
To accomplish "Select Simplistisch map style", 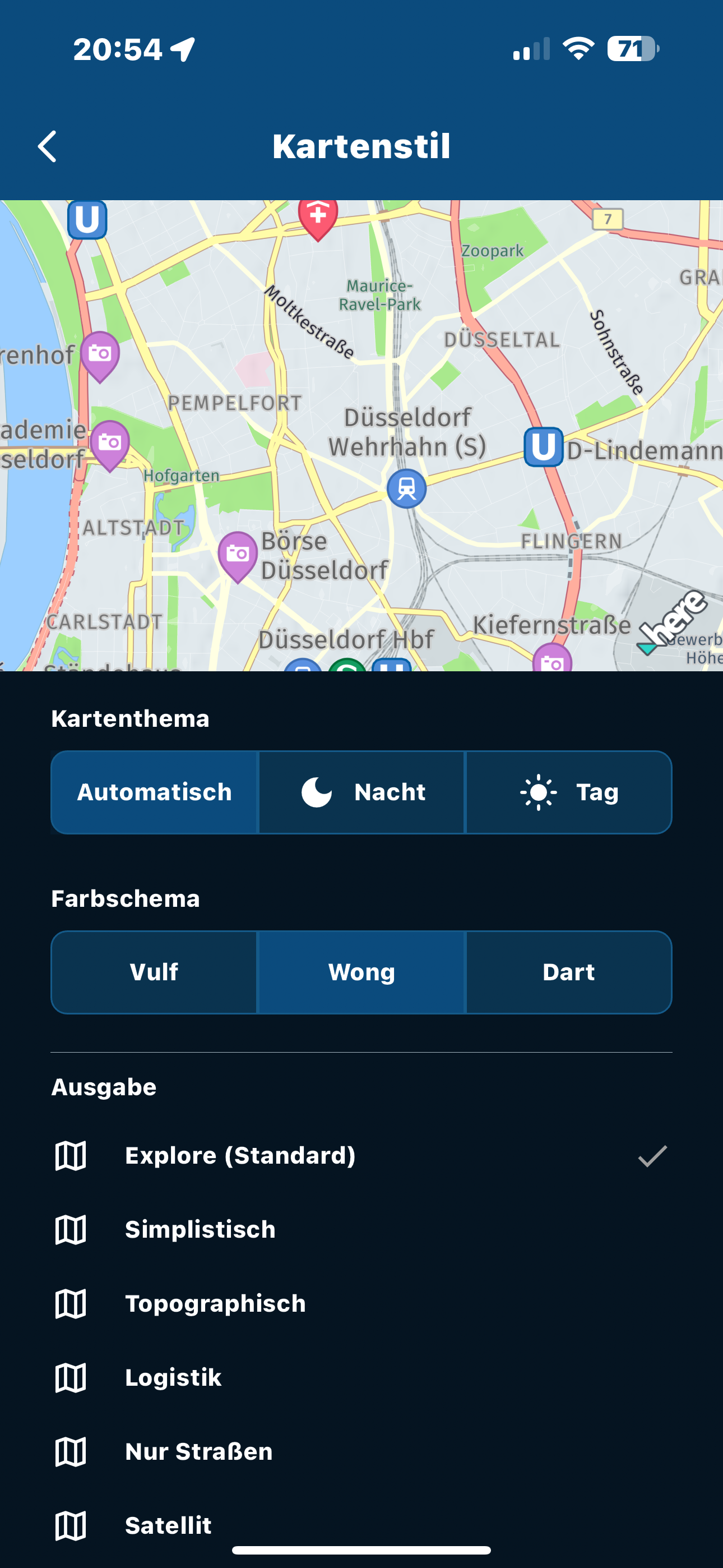I will [x=361, y=1230].
